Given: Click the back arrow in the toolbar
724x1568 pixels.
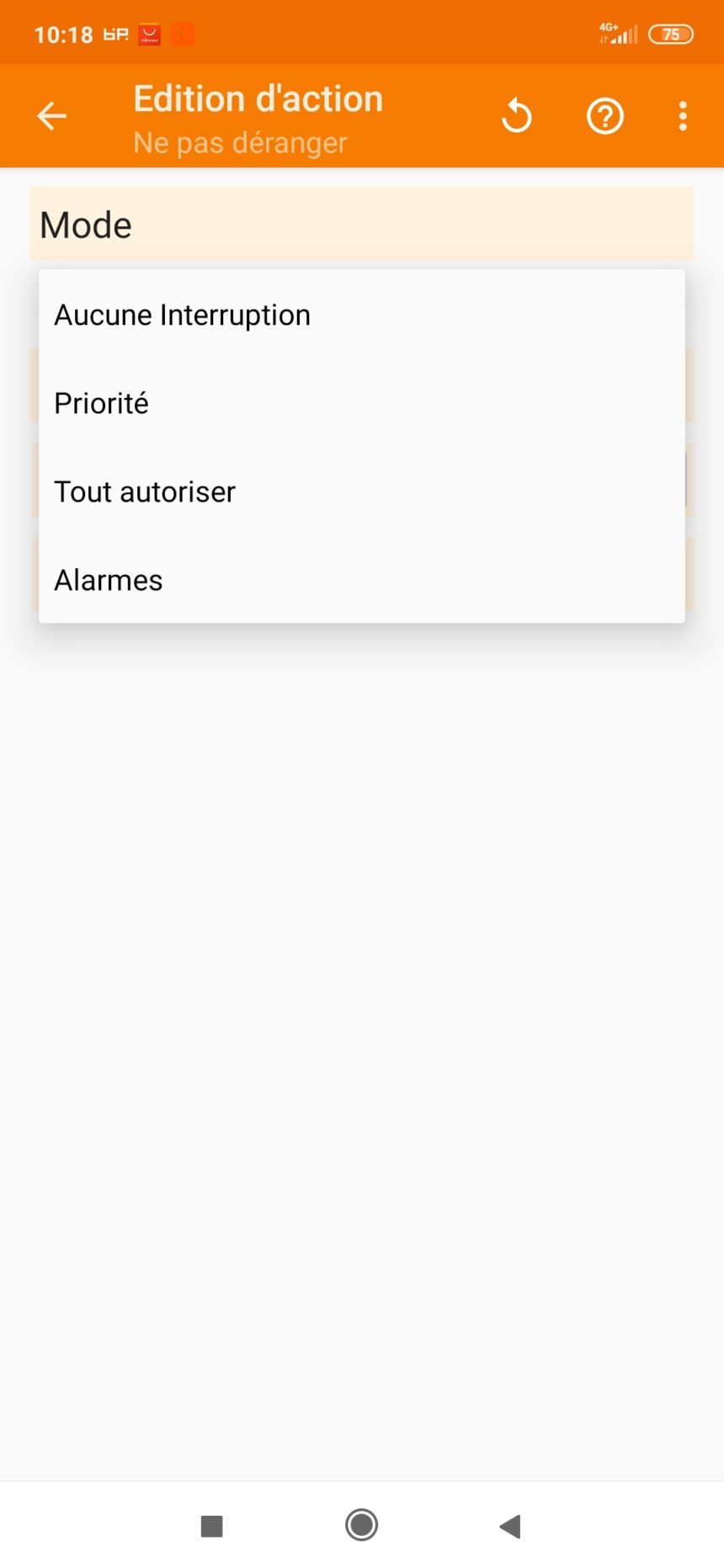Looking at the screenshot, I should 51,115.
